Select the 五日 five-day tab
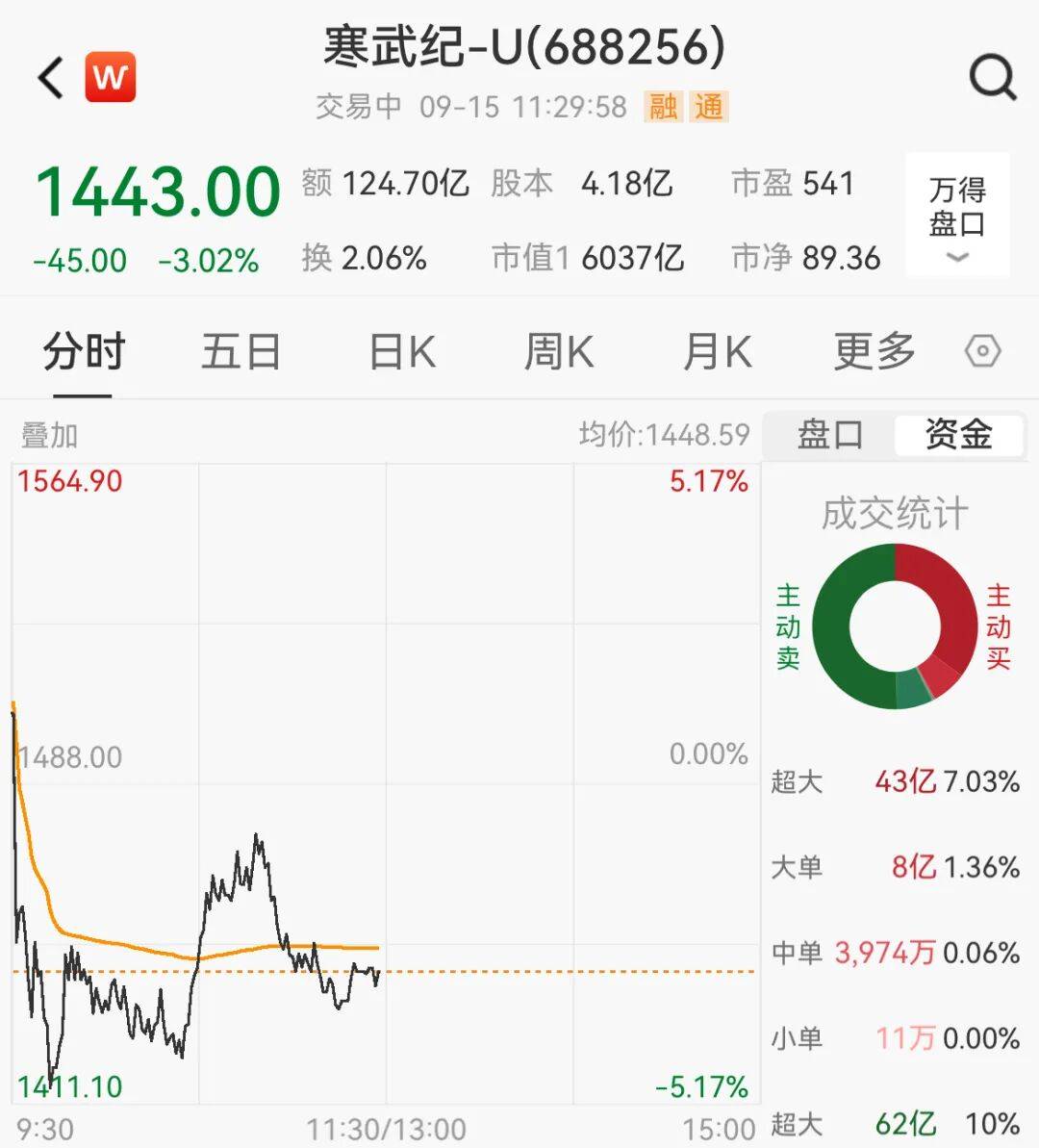The image size is (1039, 1148). tap(240, 352)
